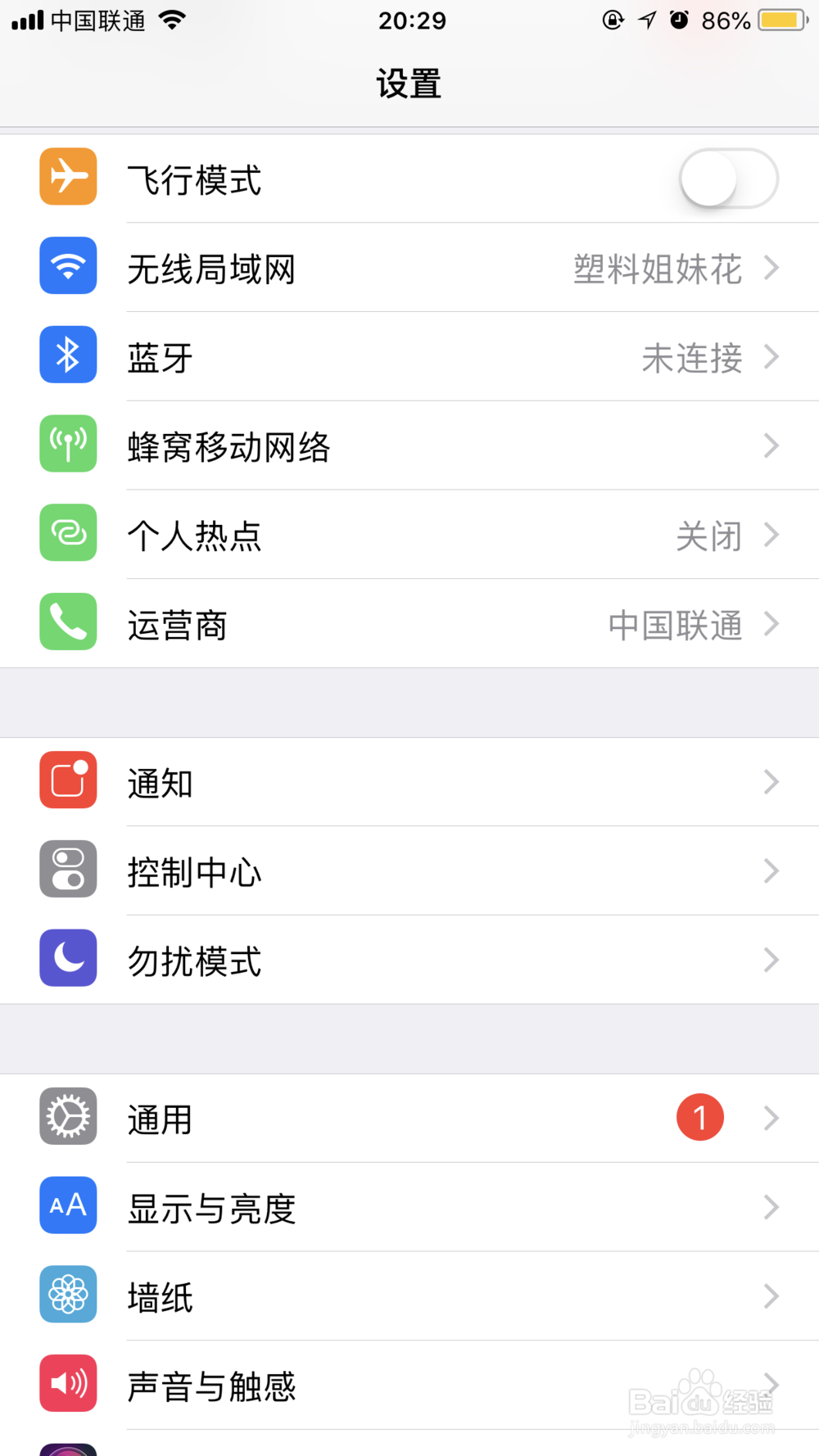Tap the Do Not Disturb moon icon
The image size is (819, 1456).
[x=68, y=958]
